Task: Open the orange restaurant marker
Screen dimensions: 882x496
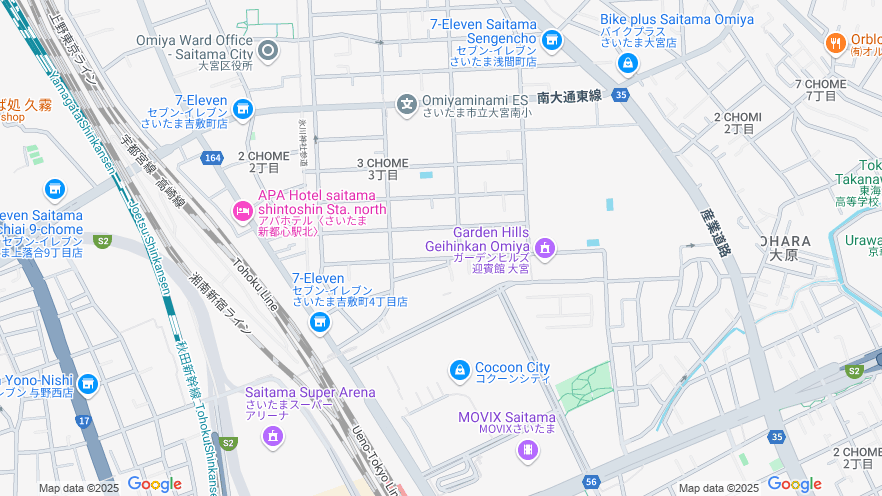Action: [x=836, y=43]
